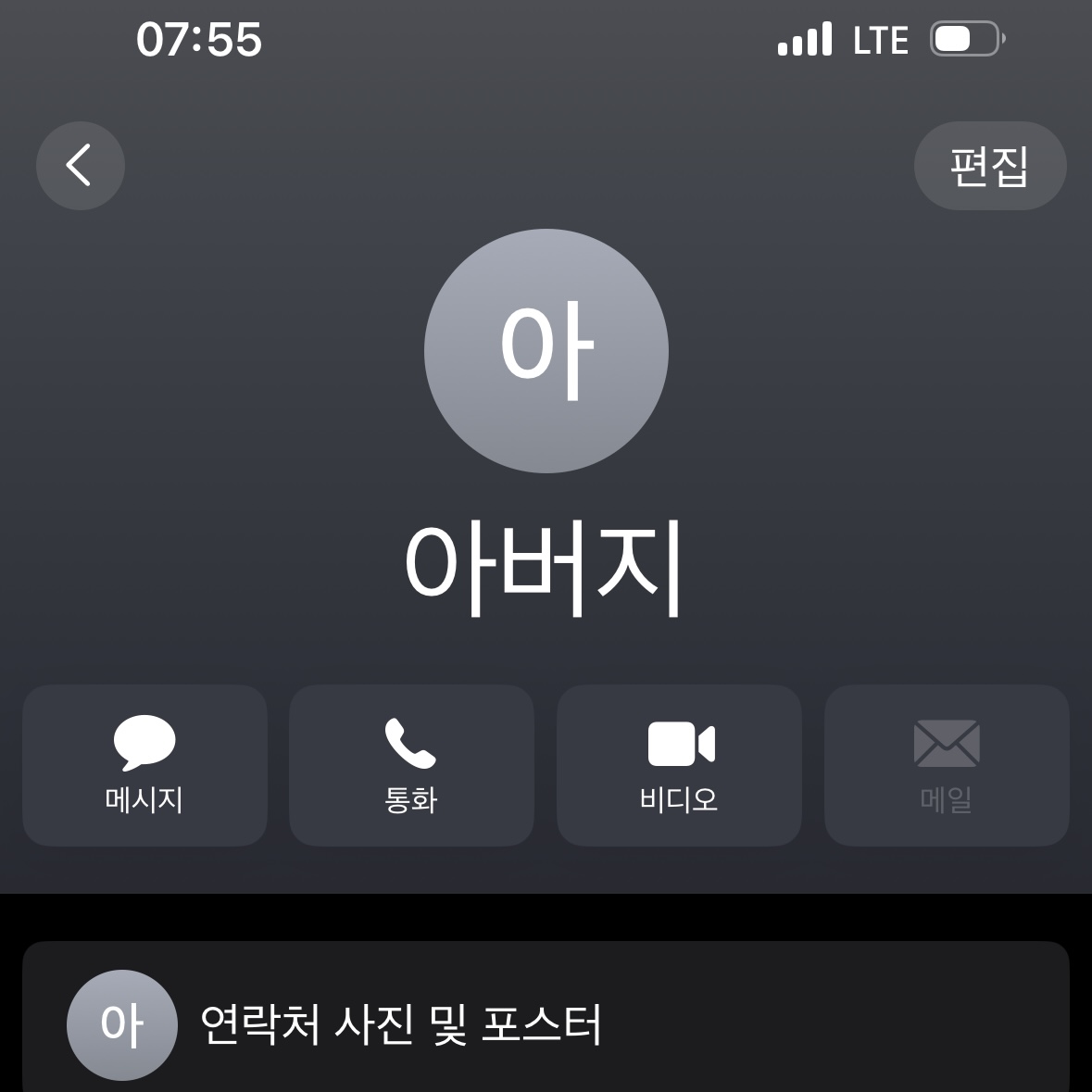
Task: Send a message to 아버지
Action: [144, 765]
